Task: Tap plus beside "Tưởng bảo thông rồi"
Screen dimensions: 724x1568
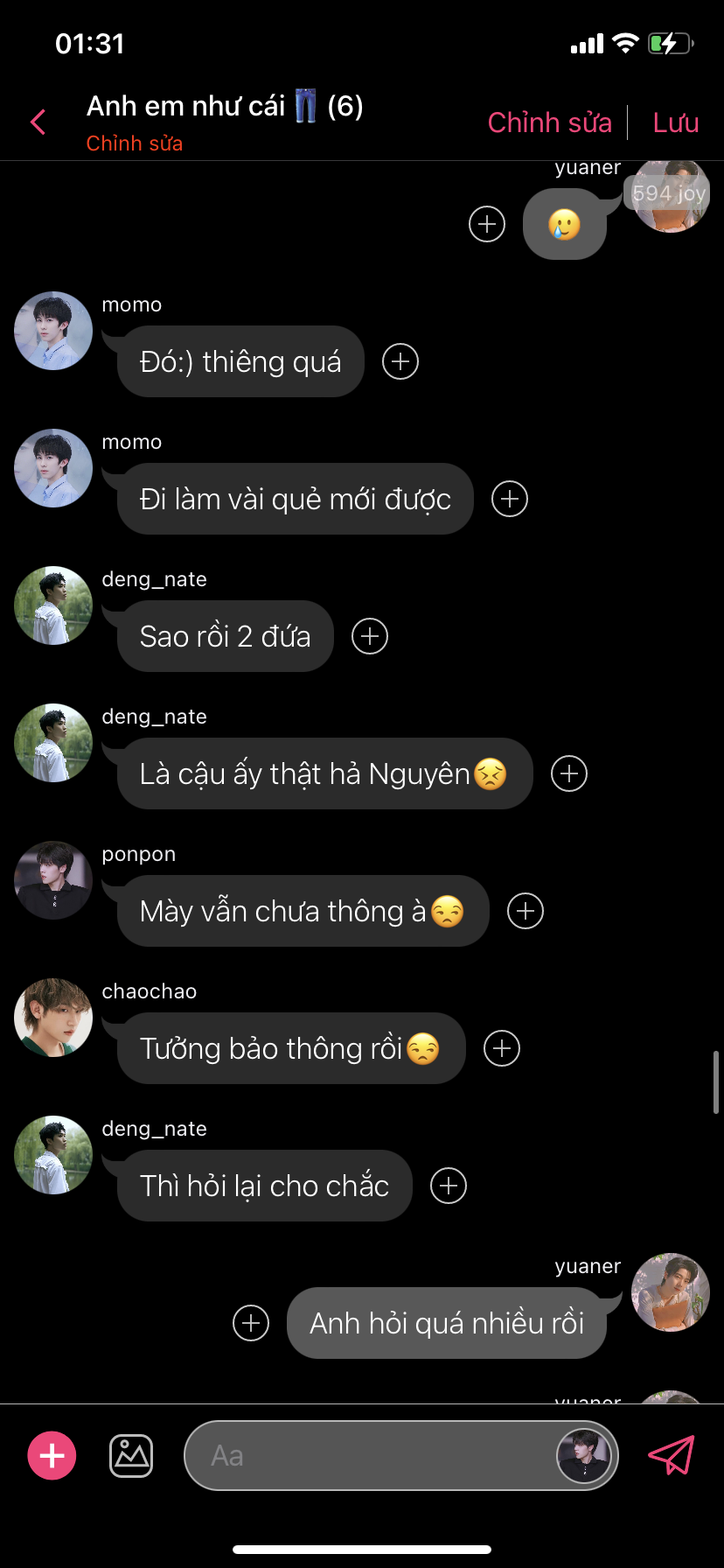Action: [502, 1048]
